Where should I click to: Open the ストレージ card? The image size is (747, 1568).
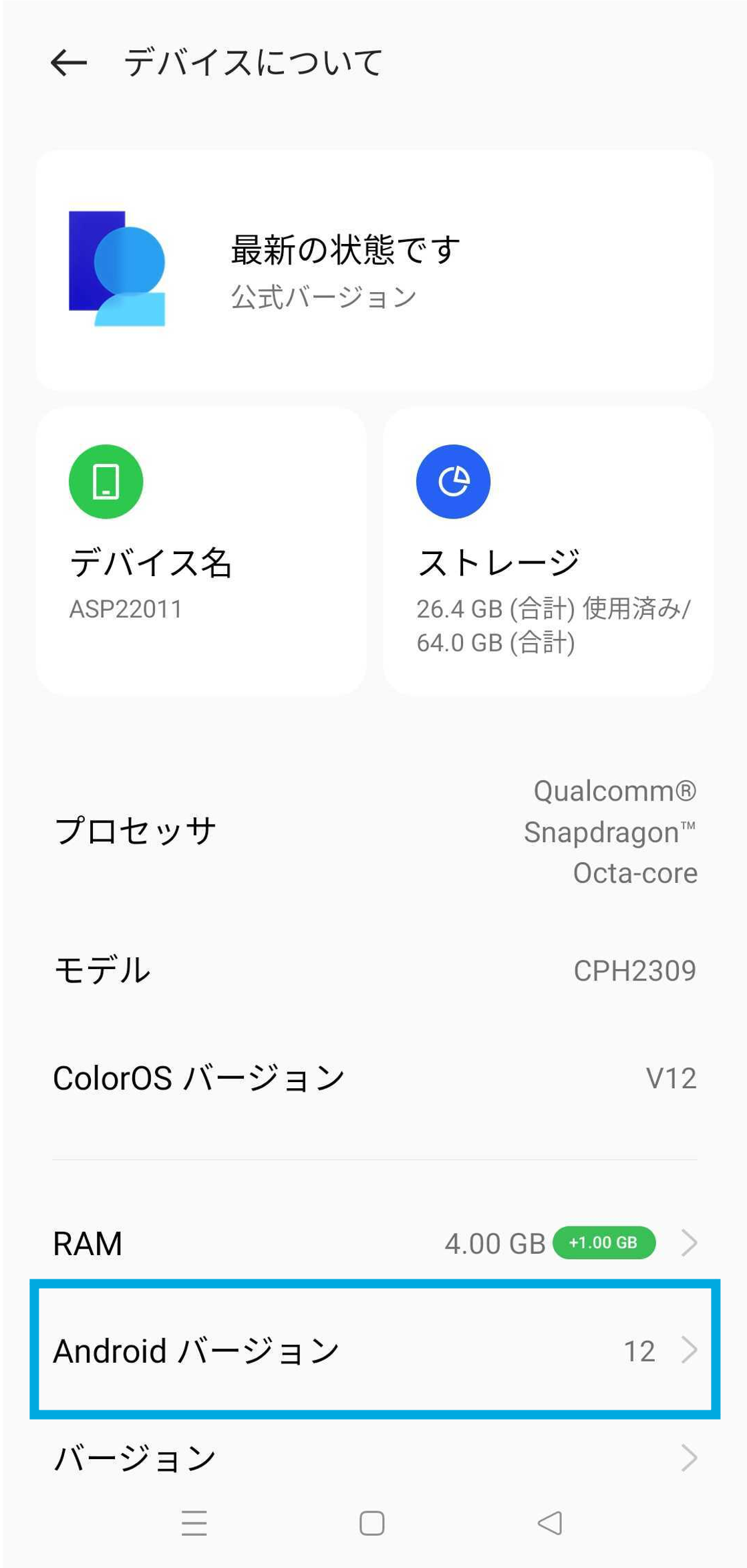[548, 551]
